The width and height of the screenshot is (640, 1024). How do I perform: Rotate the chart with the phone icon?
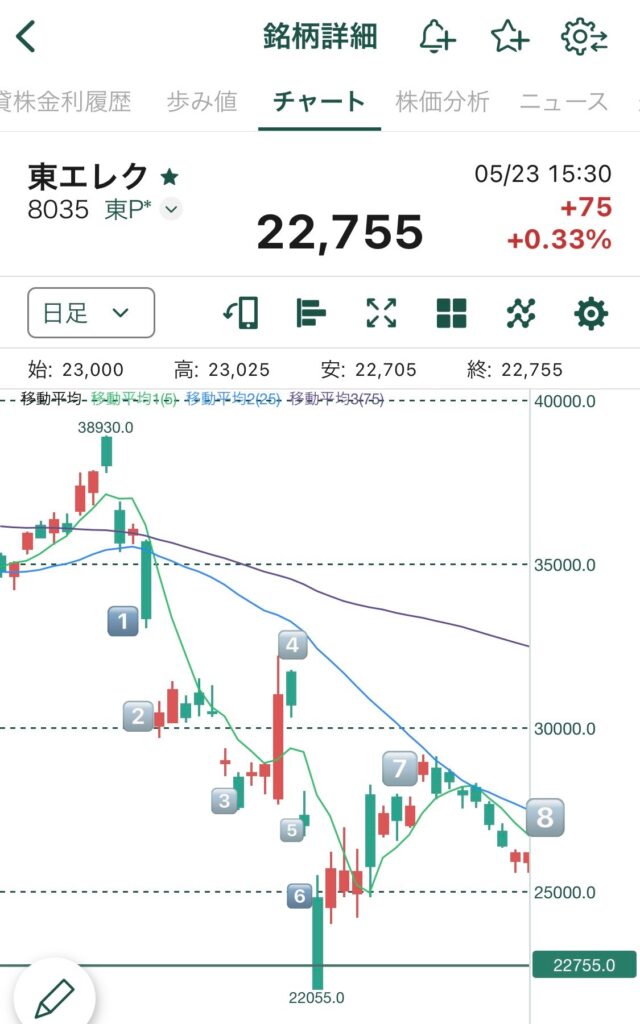tap(241, 313)
